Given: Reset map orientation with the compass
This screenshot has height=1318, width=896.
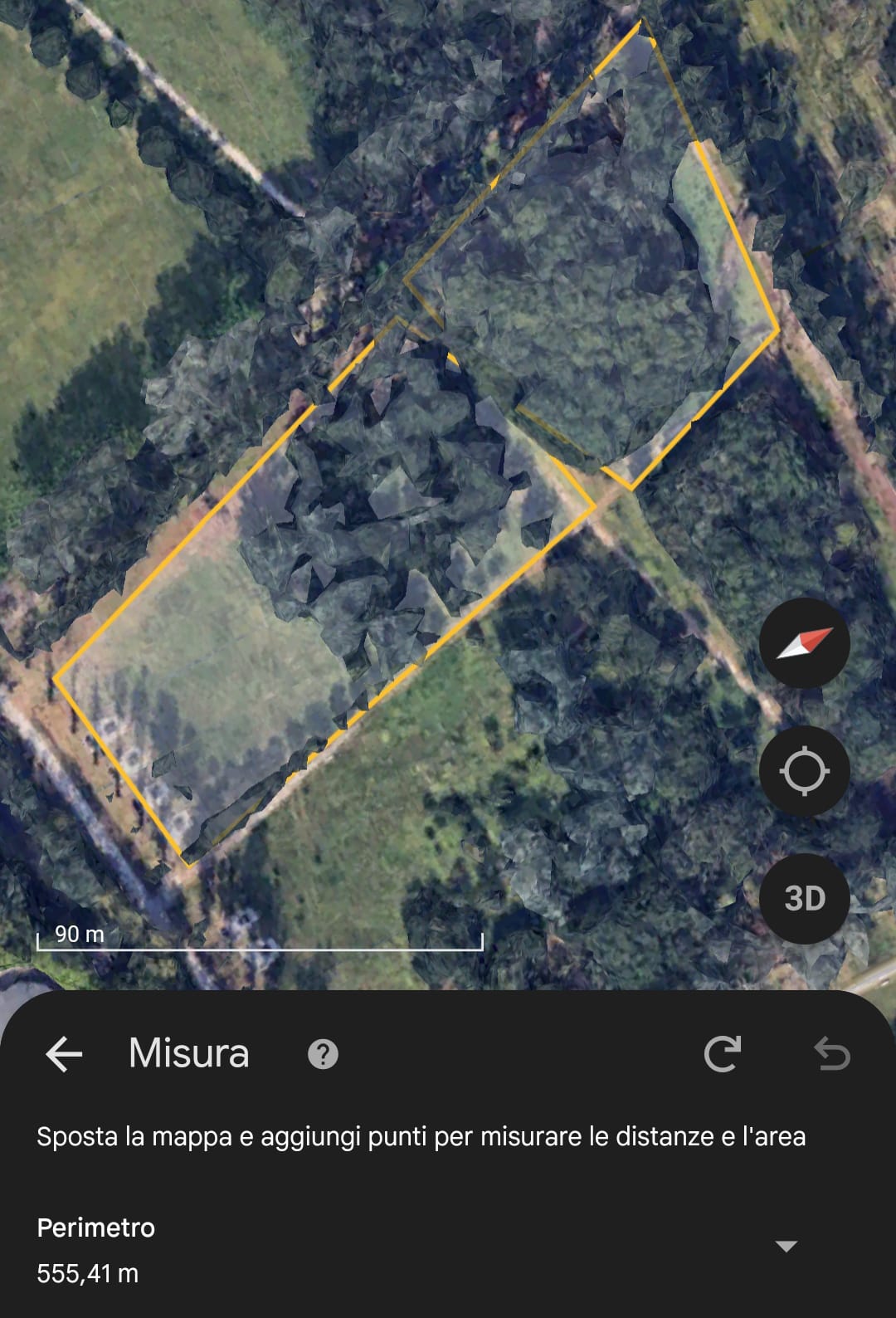Looking at the screenshot, I should pos(804,643).
